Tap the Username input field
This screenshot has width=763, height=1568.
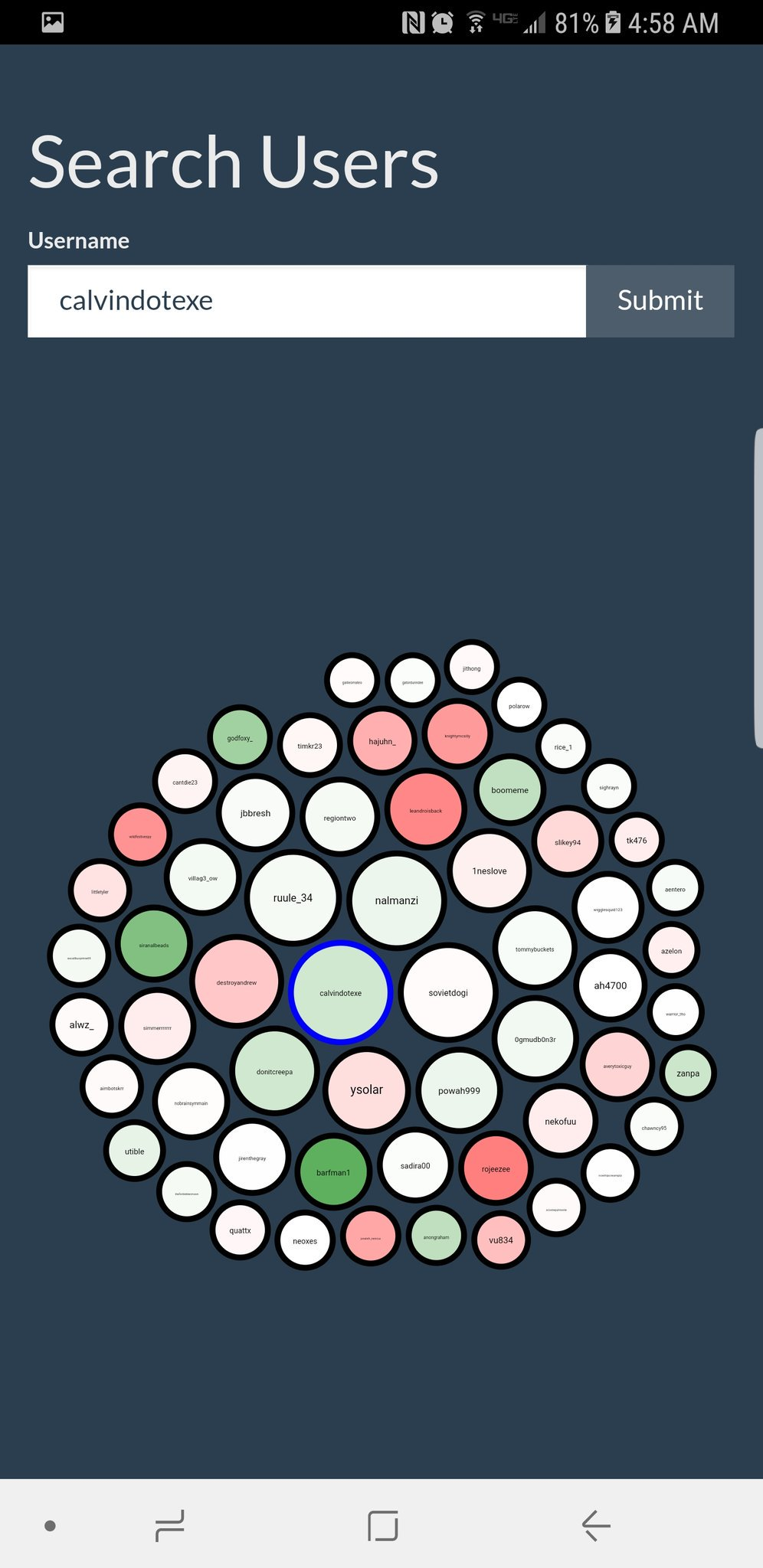coord(306,301)
